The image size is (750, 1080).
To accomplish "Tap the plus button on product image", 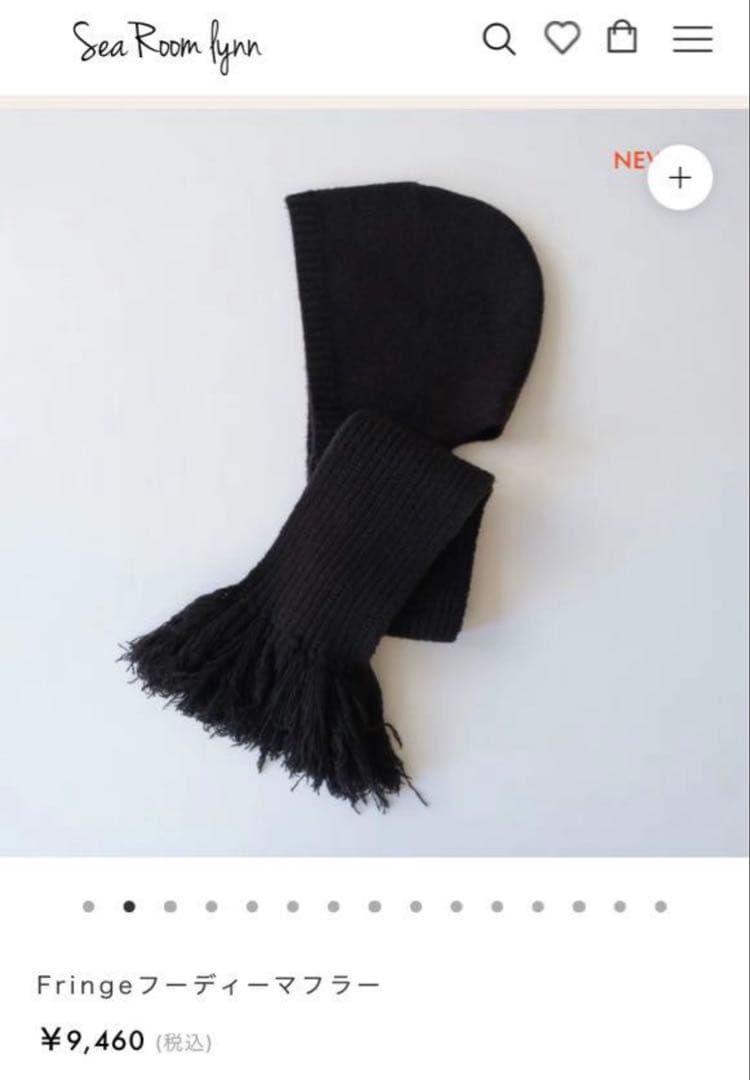I will pos(680,179).
